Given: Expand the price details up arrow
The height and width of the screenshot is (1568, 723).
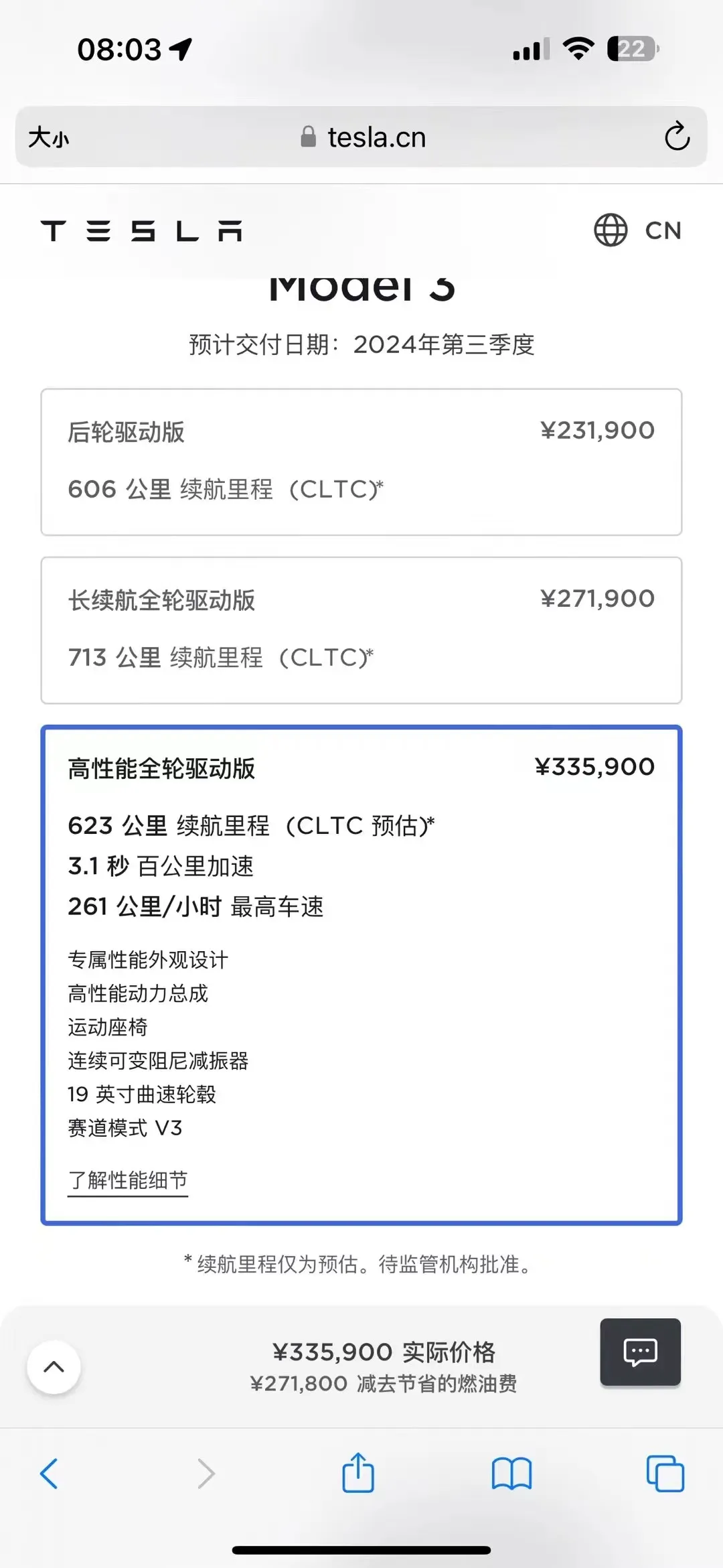Looking at the screenshot, I should (x=54, y=1368).
